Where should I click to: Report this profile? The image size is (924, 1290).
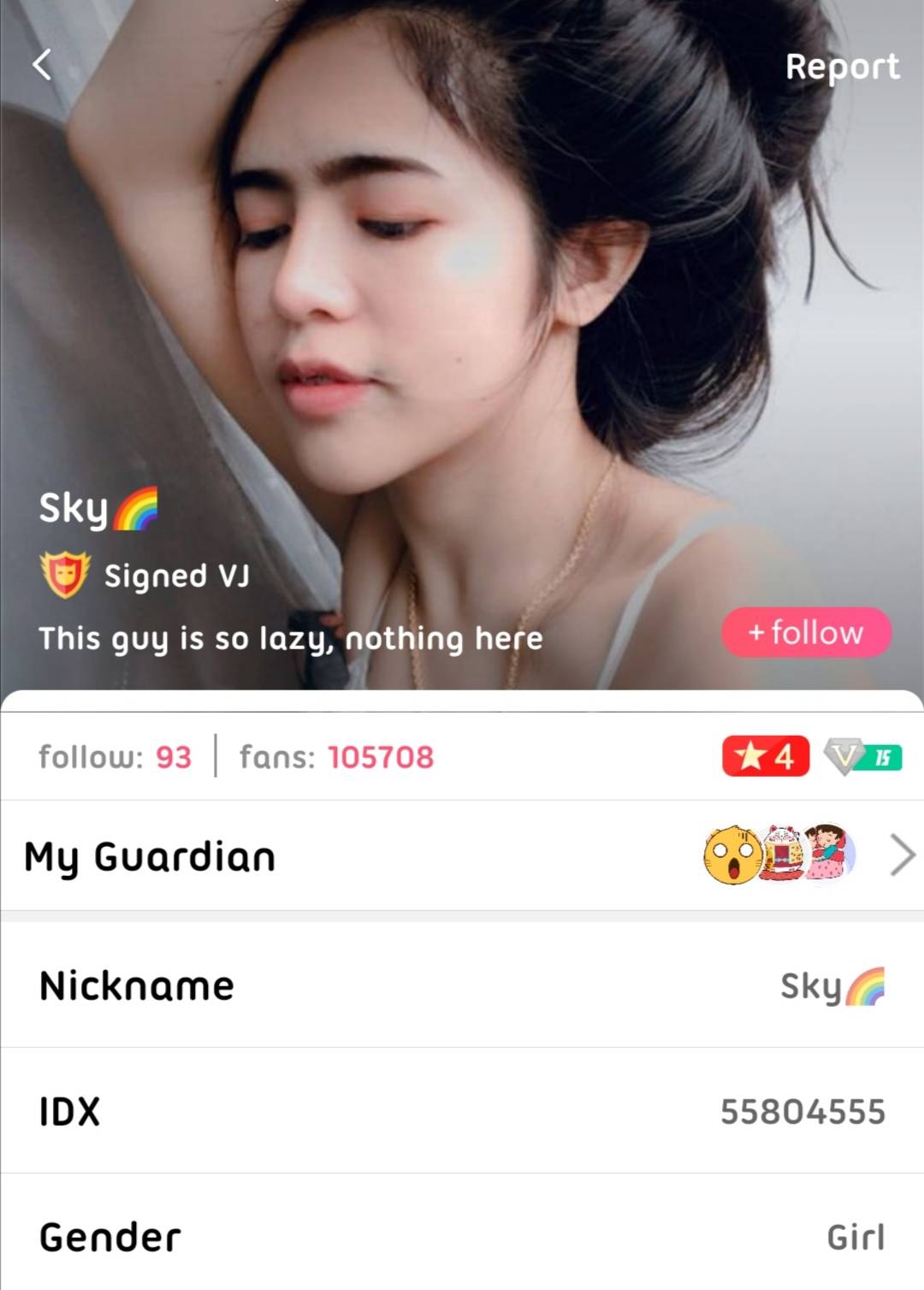click(x=842, y=66)
